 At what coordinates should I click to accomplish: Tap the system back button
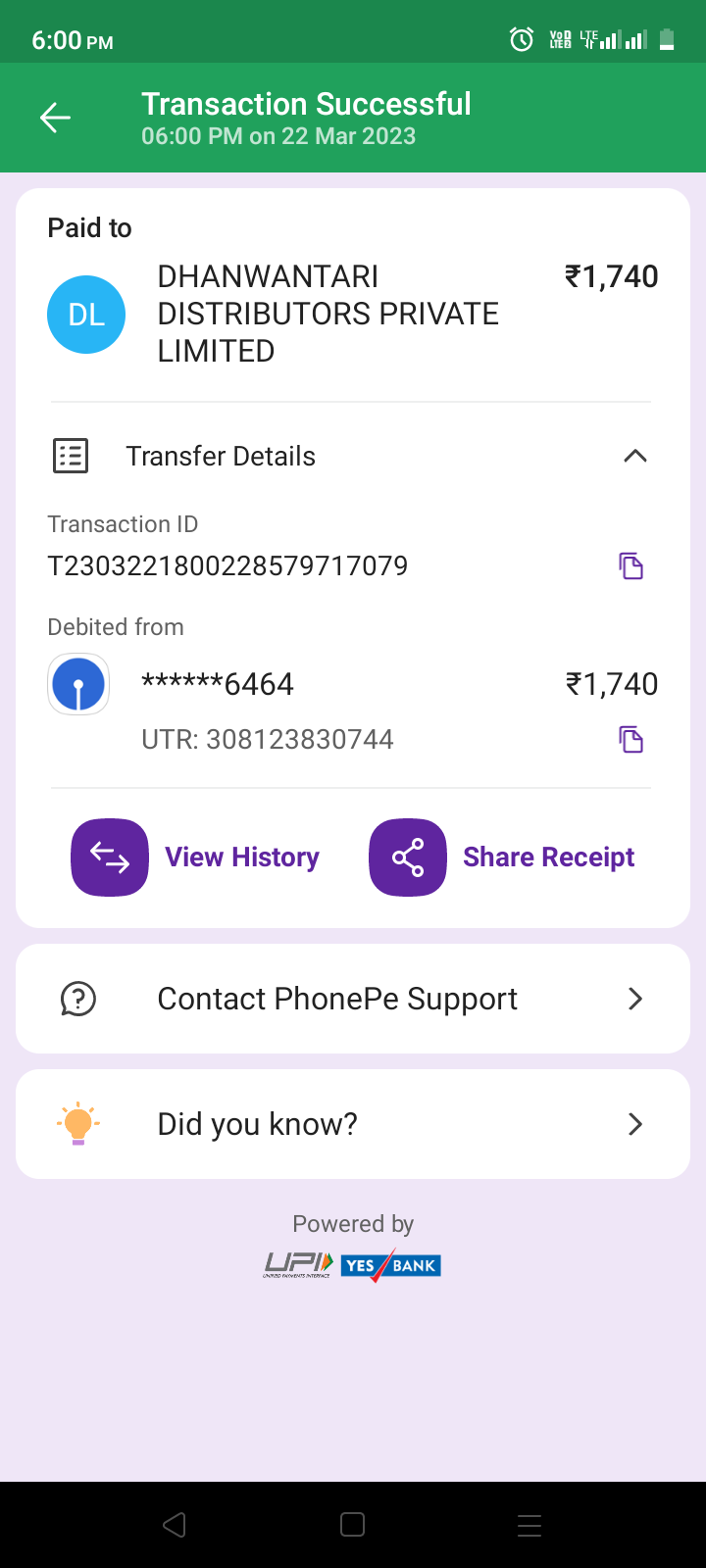175,1525
